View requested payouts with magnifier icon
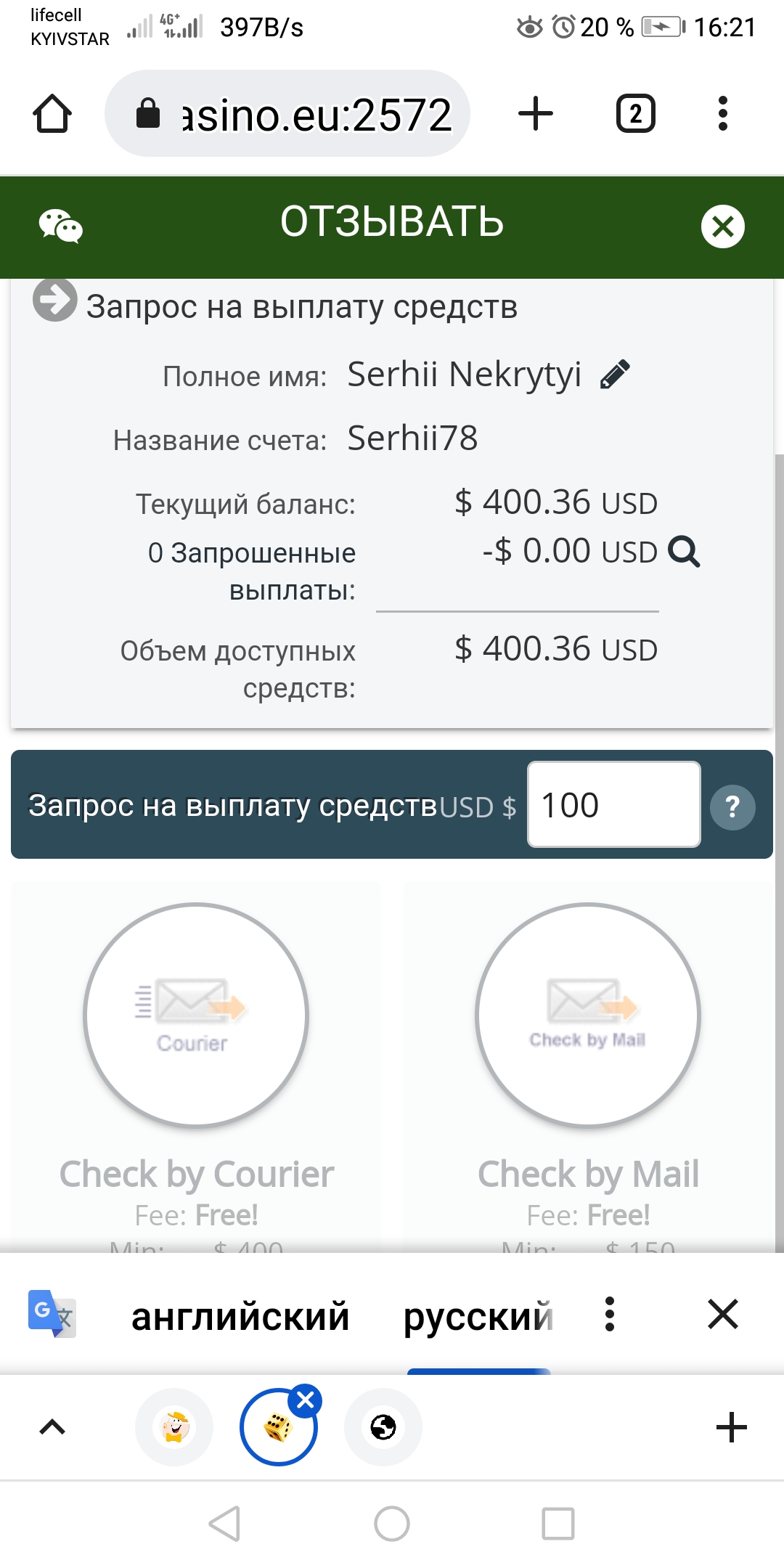 684,552
